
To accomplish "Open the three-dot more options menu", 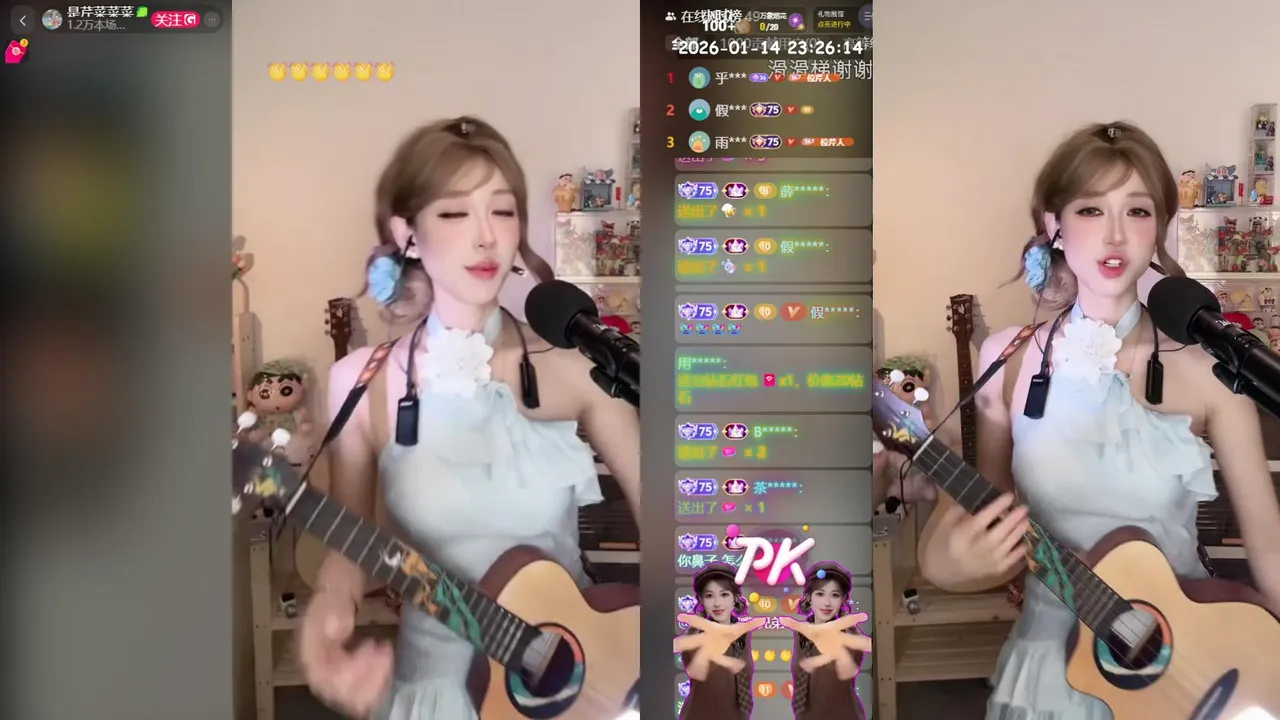I will tap(211, 20).
